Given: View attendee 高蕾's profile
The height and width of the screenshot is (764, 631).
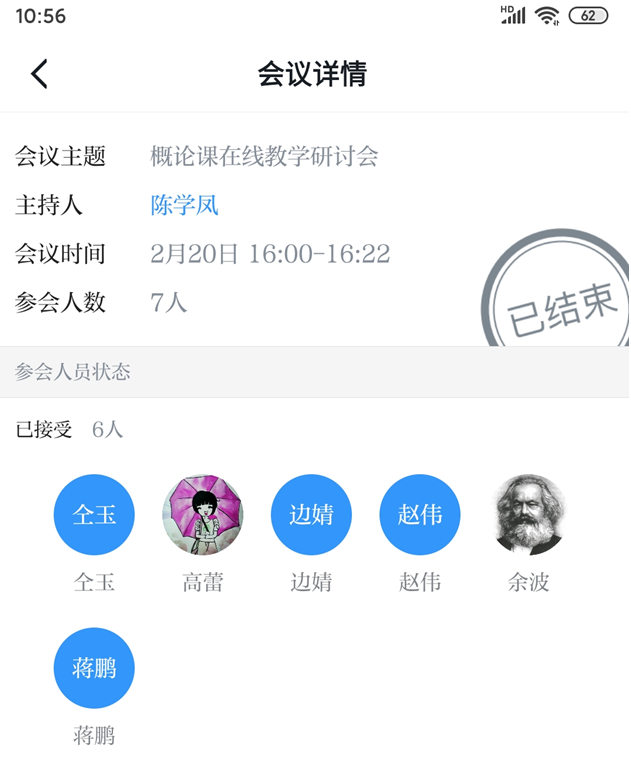Looking at the screenshot, I should click(203, 514).
